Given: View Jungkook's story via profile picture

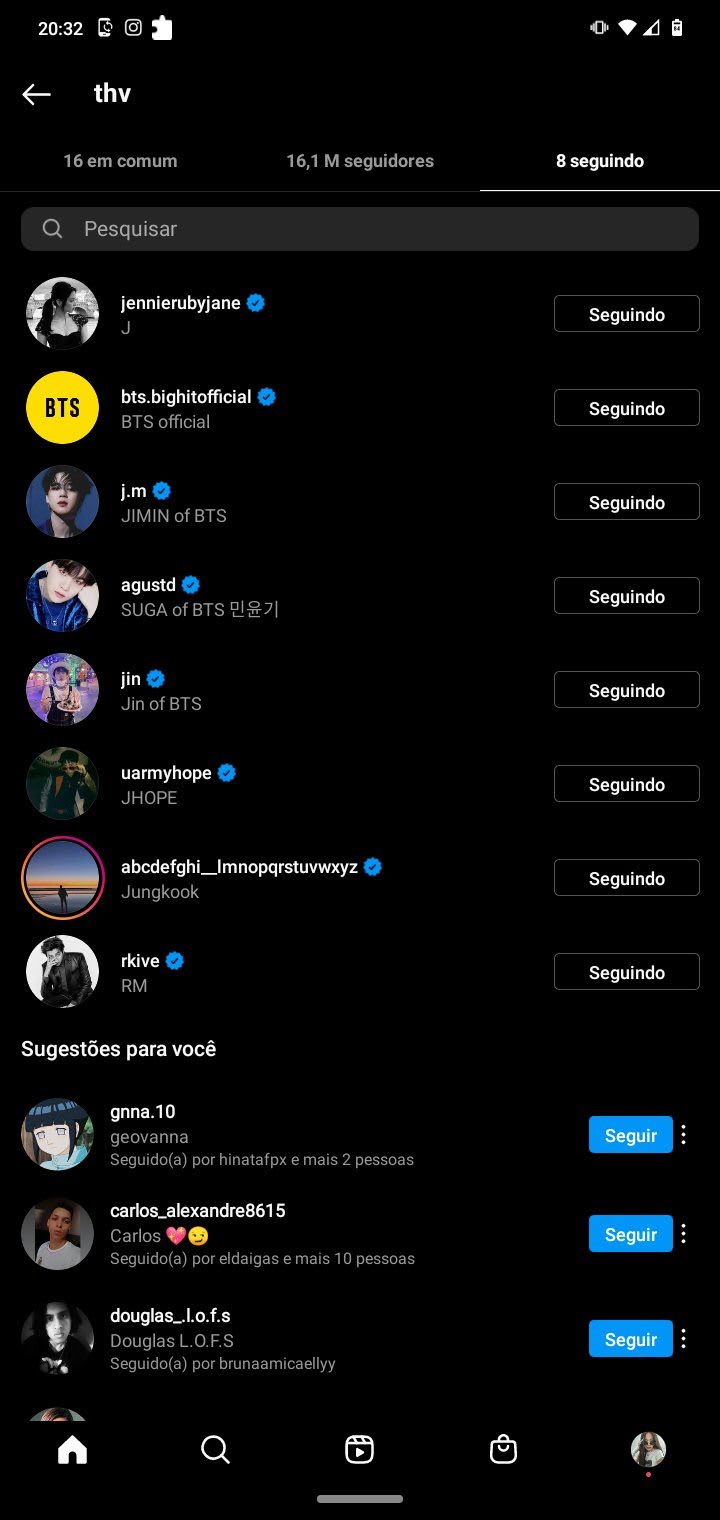Looking at the screenshot, I should tap(62, 878).
